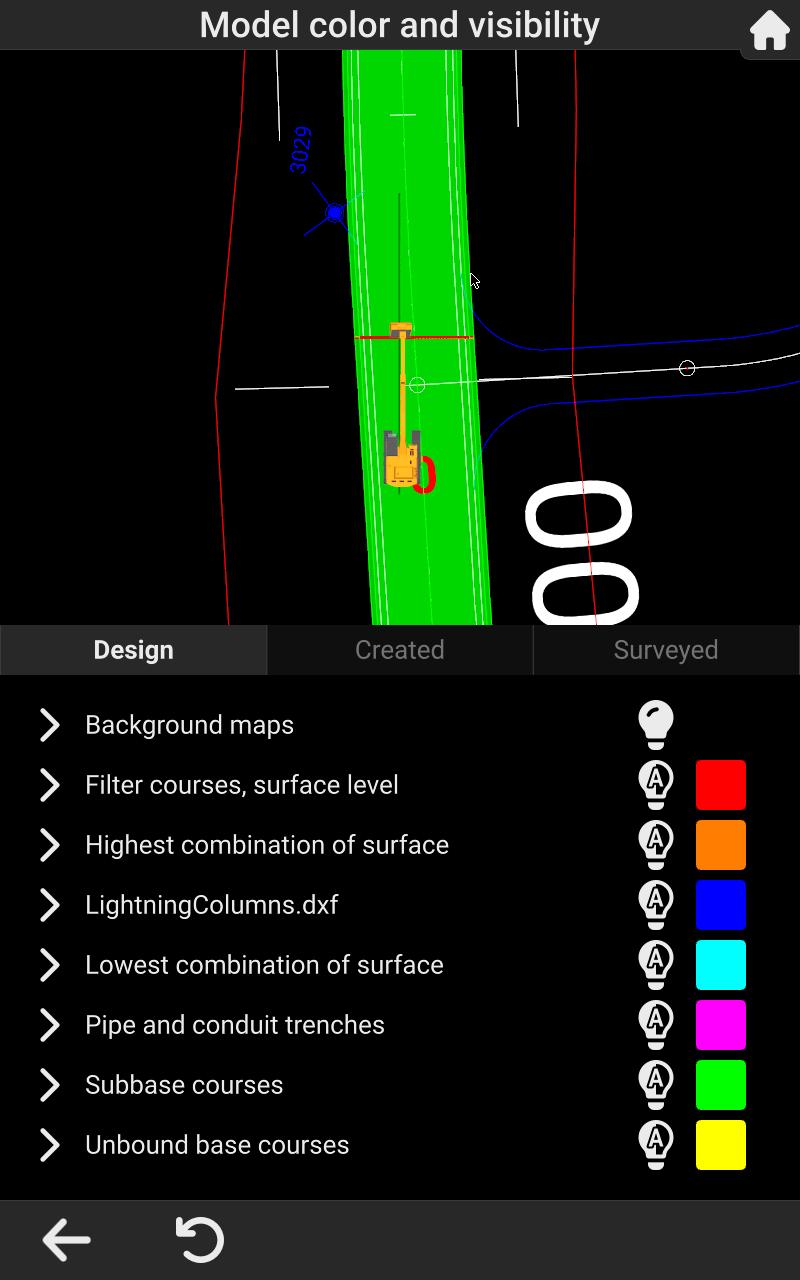
Task: Change green color of Subbase courses
Action: (x=720, y=1085)
